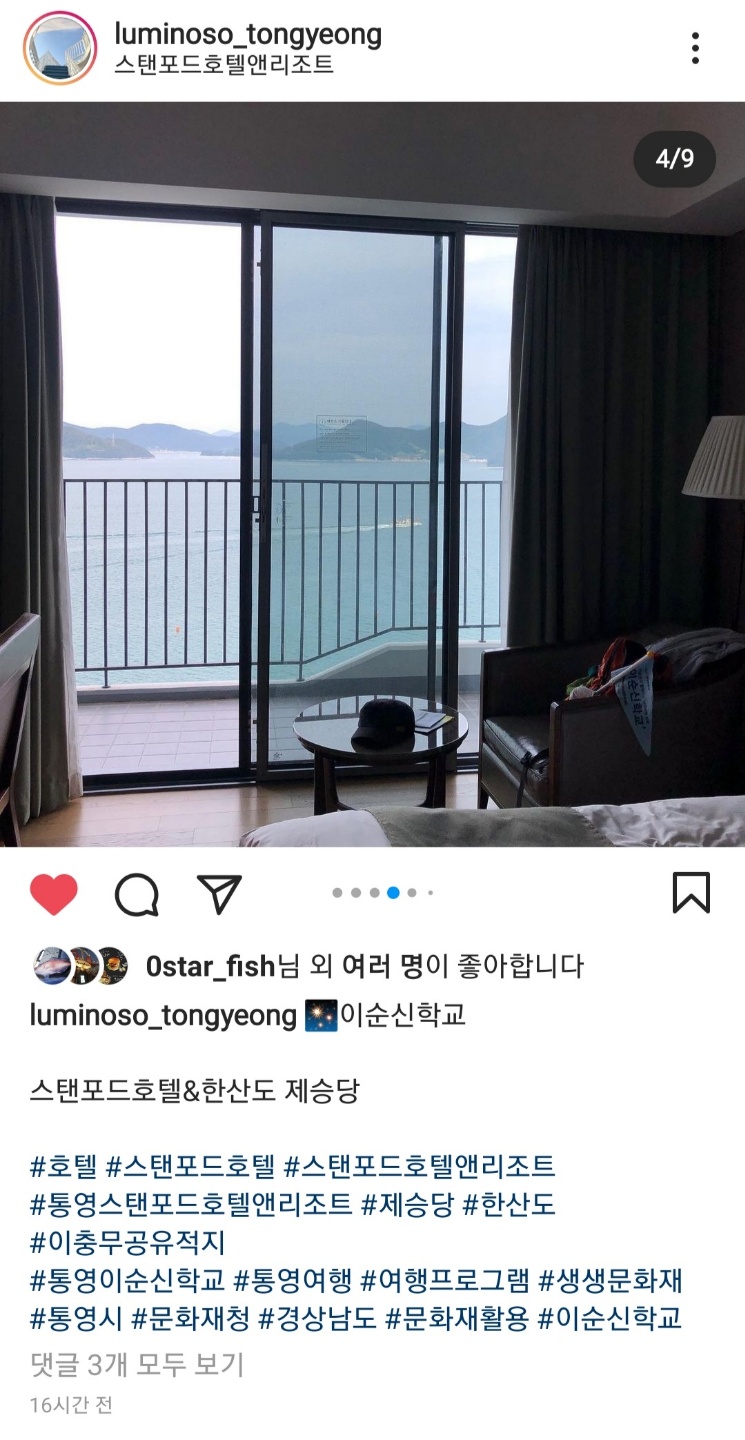Open the #경상남도 hashtag

pos(318,1318)
